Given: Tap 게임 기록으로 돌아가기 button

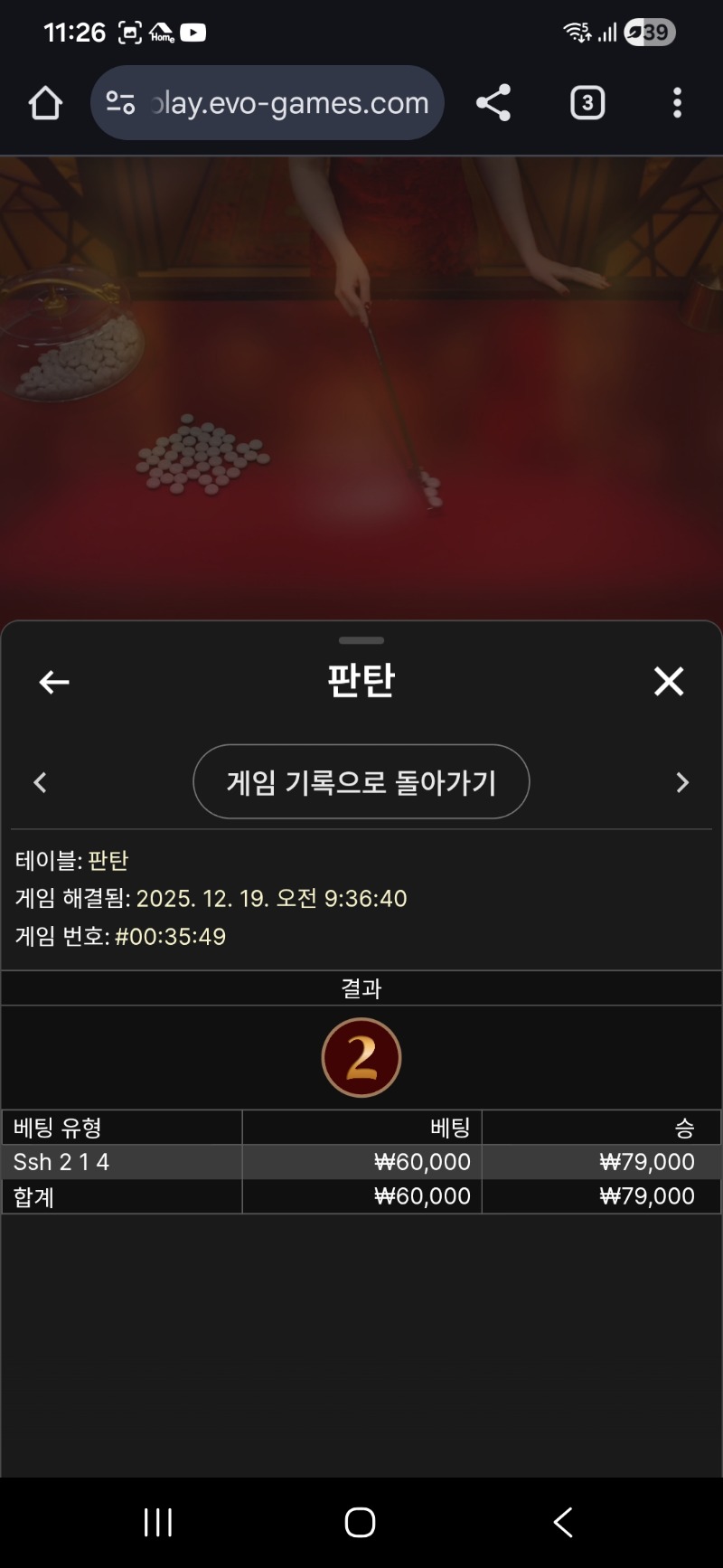Looking at the screenshot, I should click(361, 782).
